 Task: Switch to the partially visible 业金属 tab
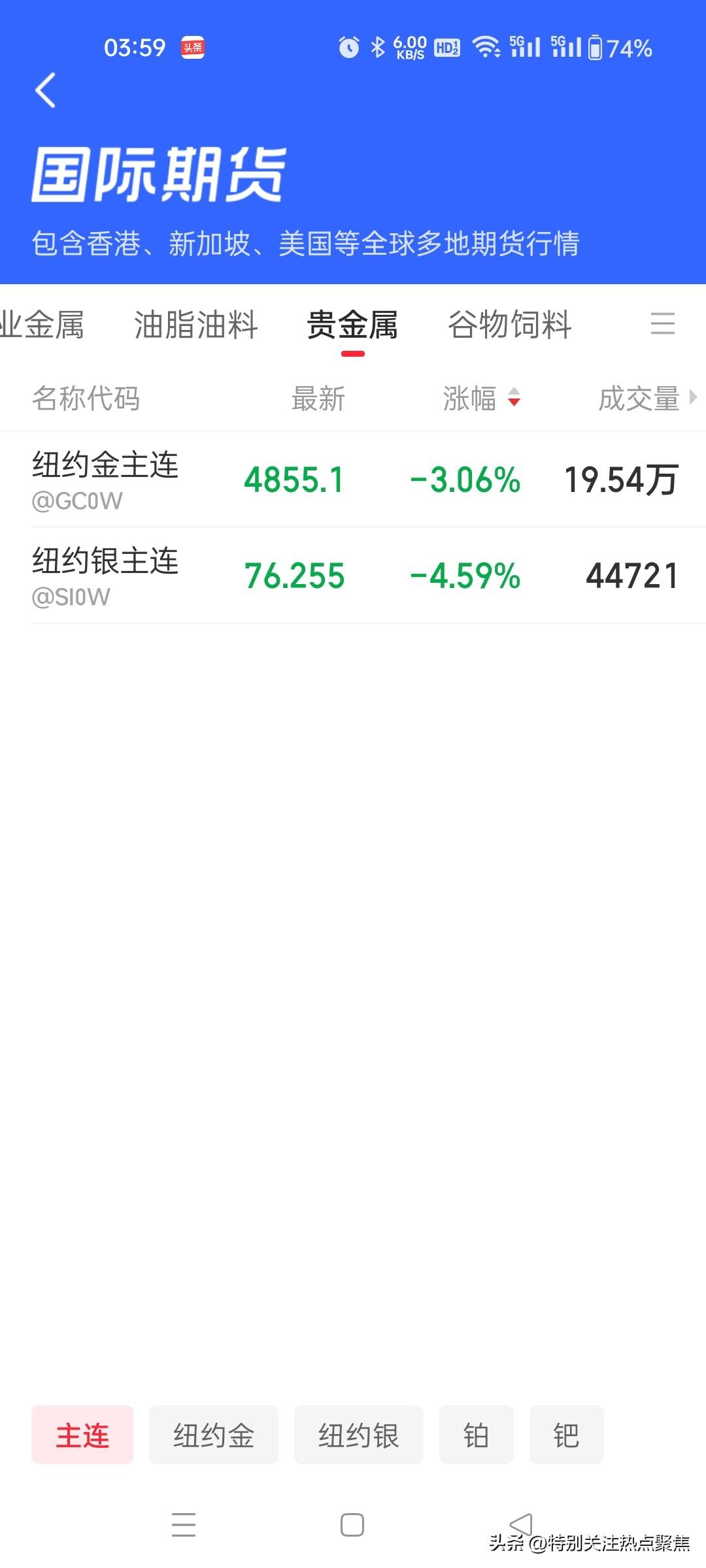point(42,325)
